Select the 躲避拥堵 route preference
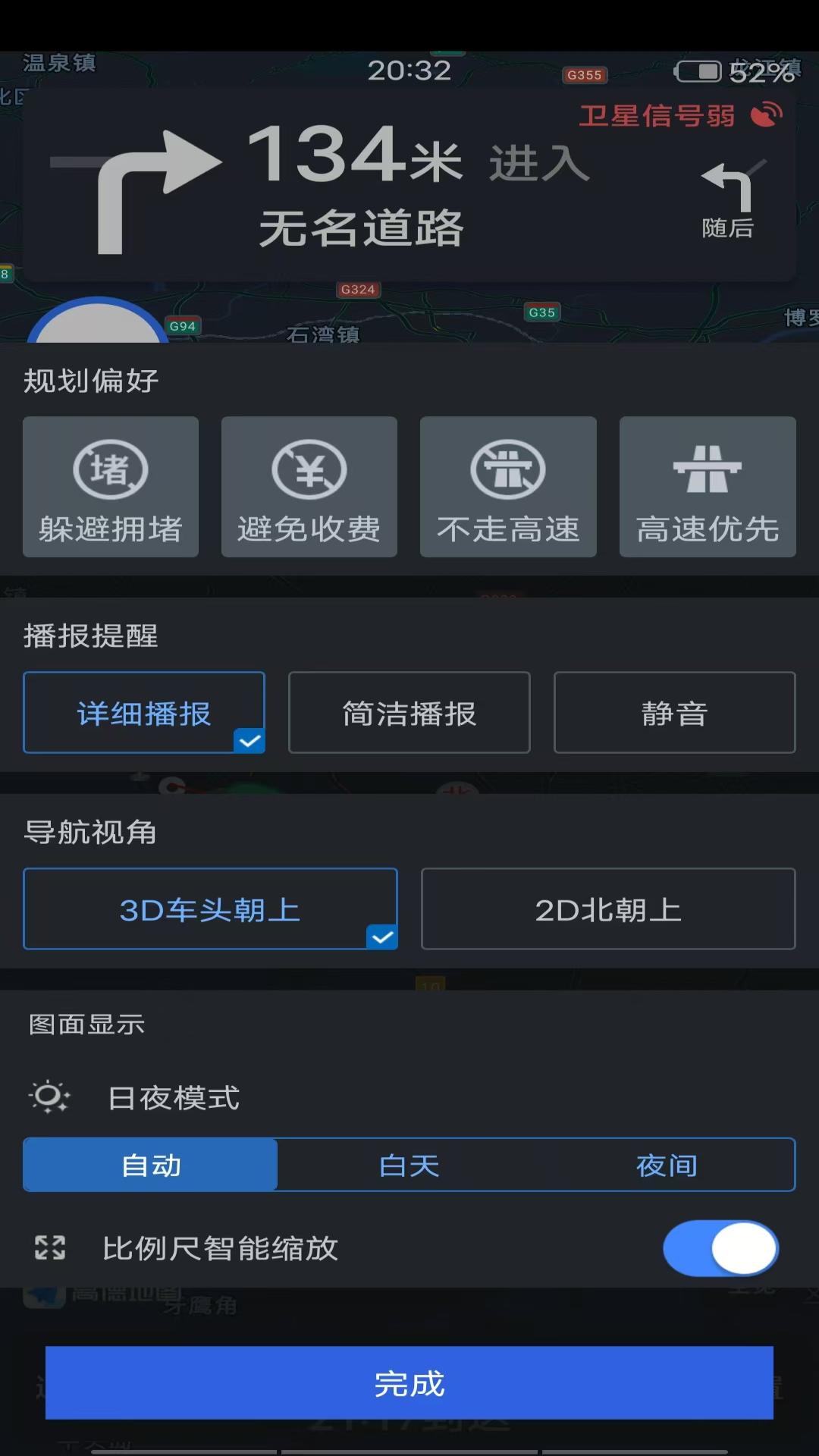819x1456 pixels. coord(111,487)
